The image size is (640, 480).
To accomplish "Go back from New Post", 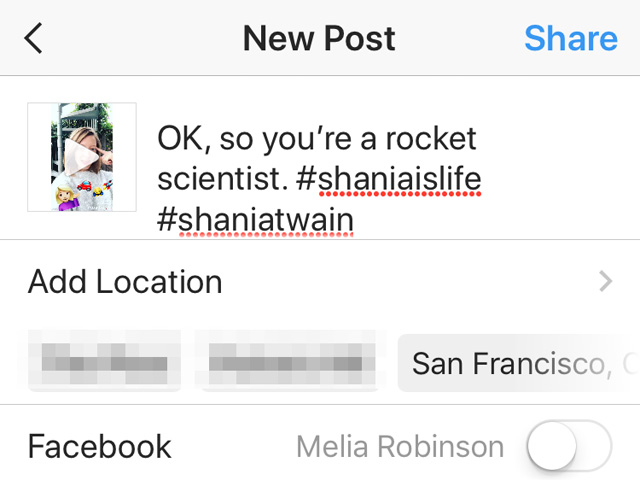I will [34, 39].
